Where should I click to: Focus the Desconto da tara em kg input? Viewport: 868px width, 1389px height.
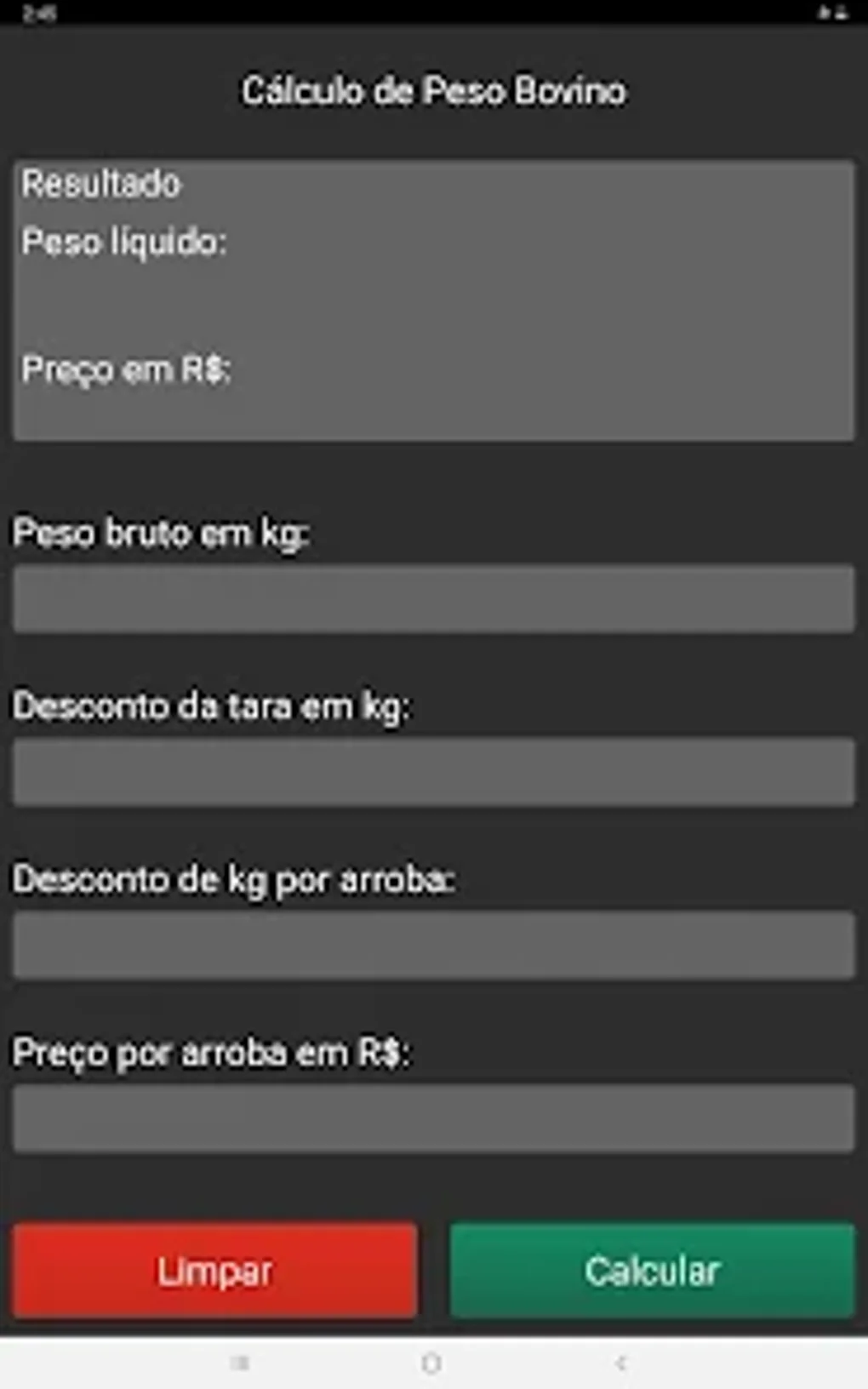tap(432, 772)
